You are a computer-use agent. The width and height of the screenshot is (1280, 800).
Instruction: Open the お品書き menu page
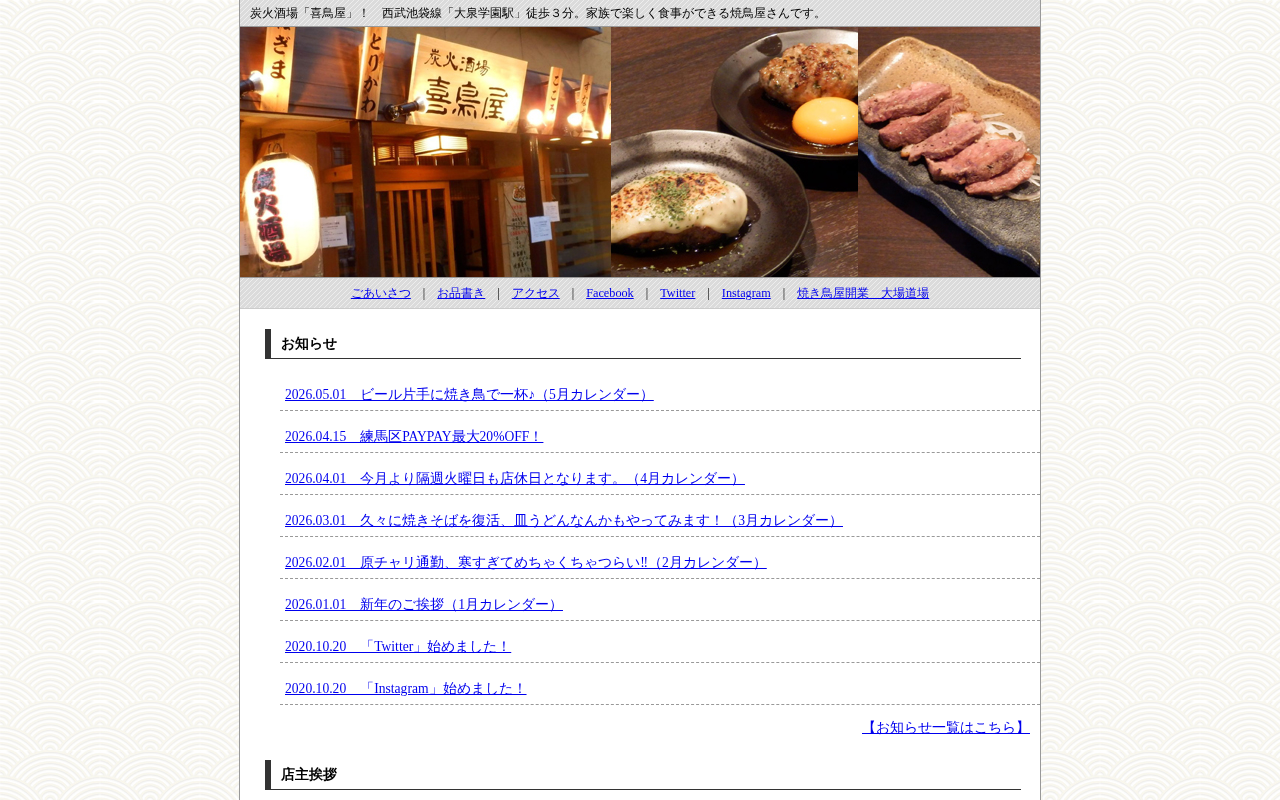(x=461, y=293)
